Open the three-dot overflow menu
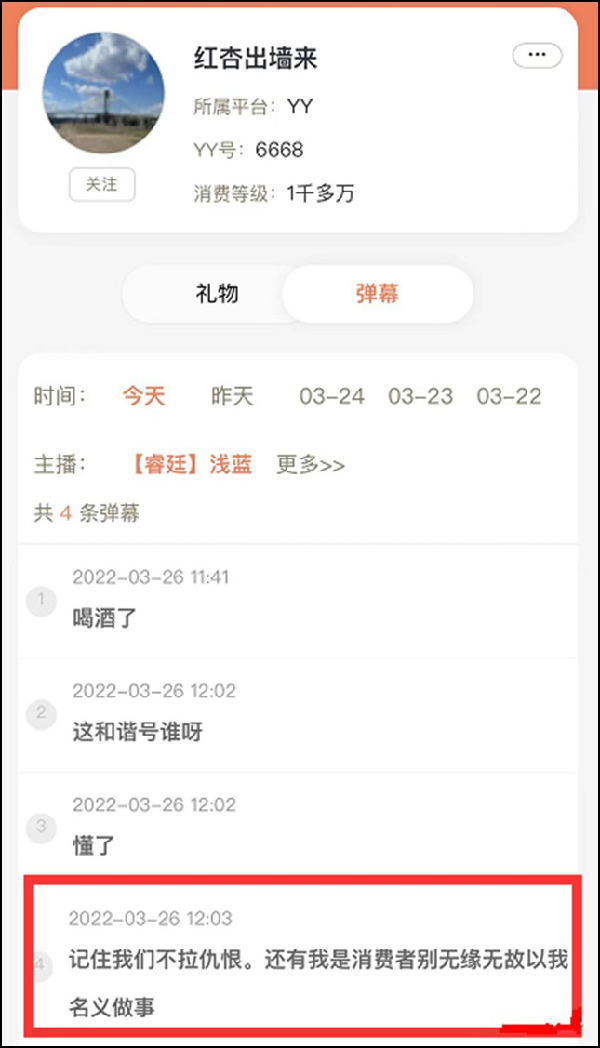 click(x=537, y=55)
